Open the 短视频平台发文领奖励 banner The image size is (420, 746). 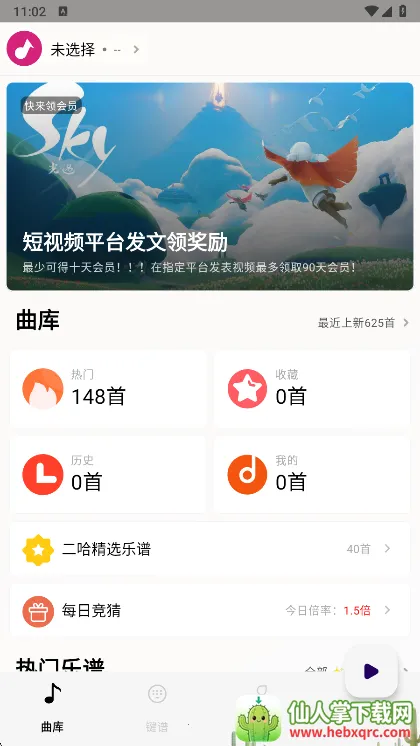pos(210,186)
